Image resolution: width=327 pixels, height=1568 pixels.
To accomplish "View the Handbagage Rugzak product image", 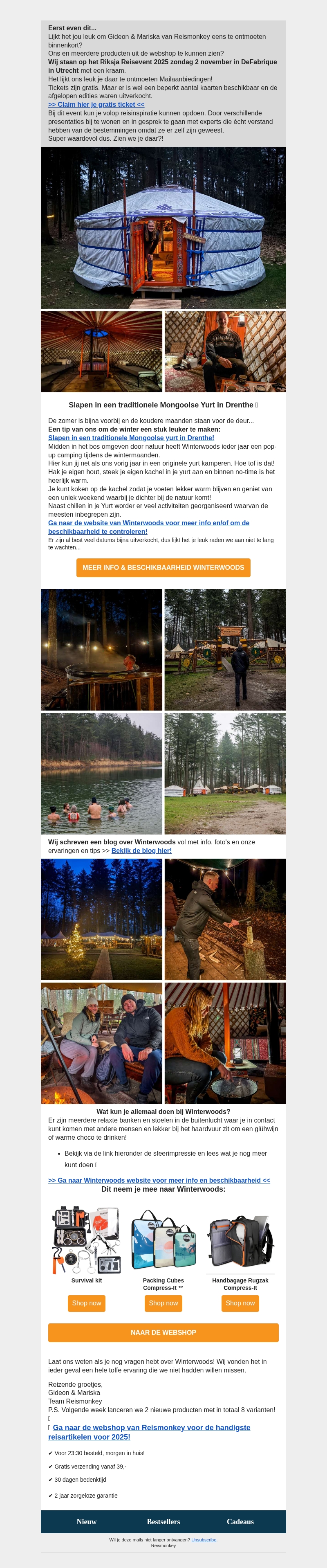I will (x=240, y=1239).
